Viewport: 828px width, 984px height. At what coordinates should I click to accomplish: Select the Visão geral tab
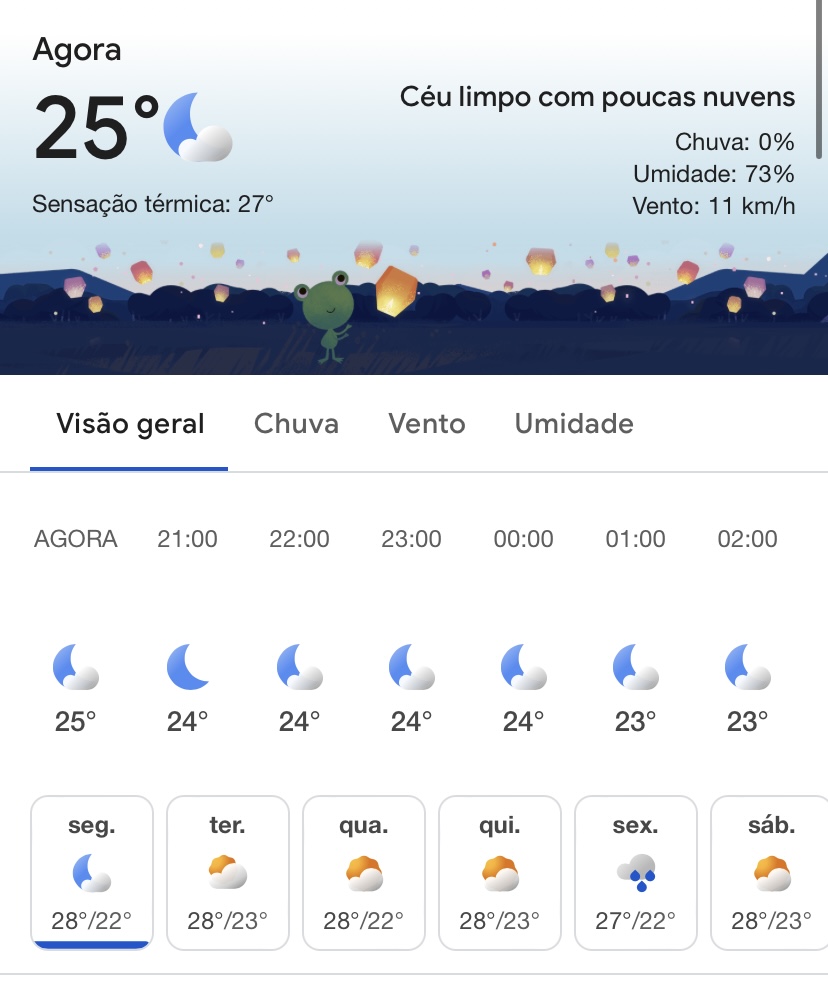pos(130,424)
